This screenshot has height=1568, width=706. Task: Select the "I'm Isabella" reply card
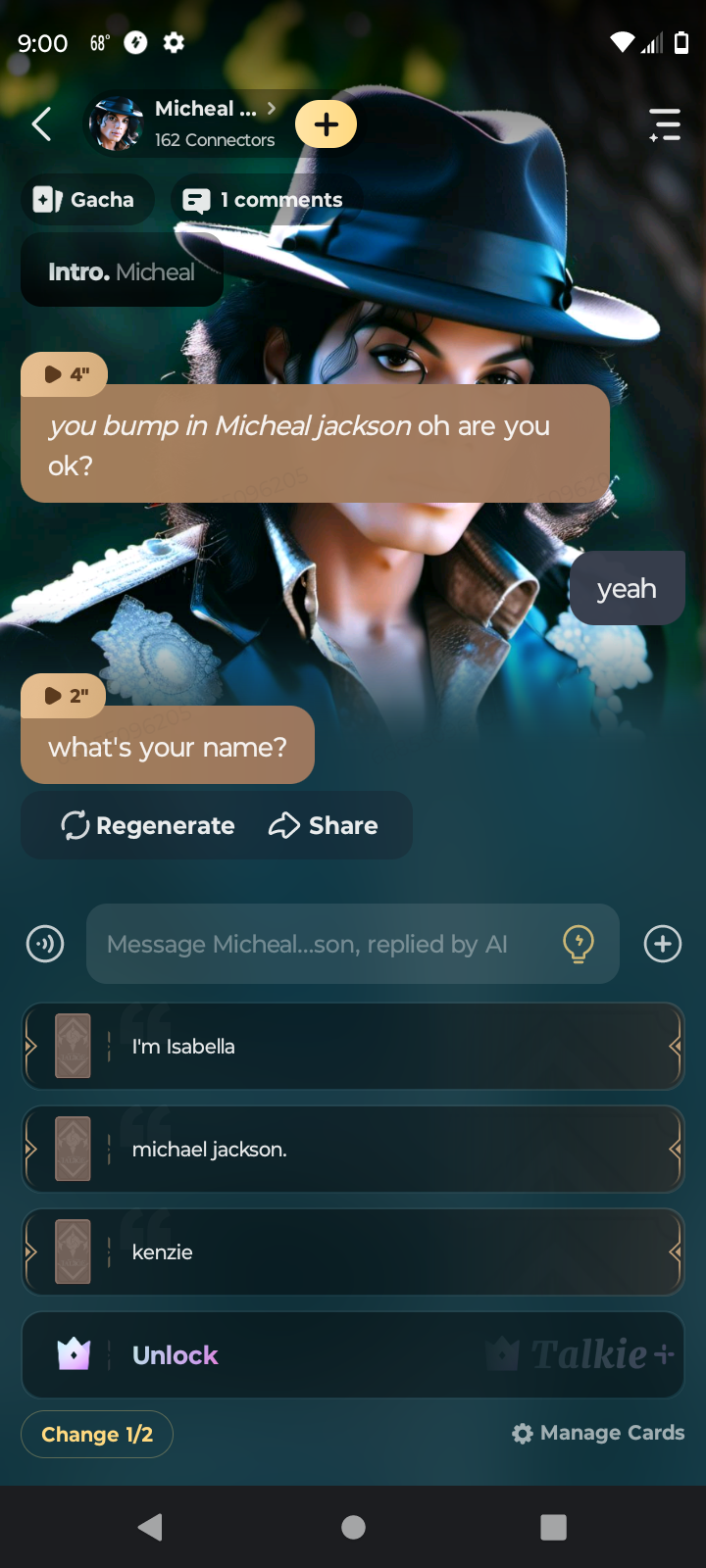(353, 1046)
